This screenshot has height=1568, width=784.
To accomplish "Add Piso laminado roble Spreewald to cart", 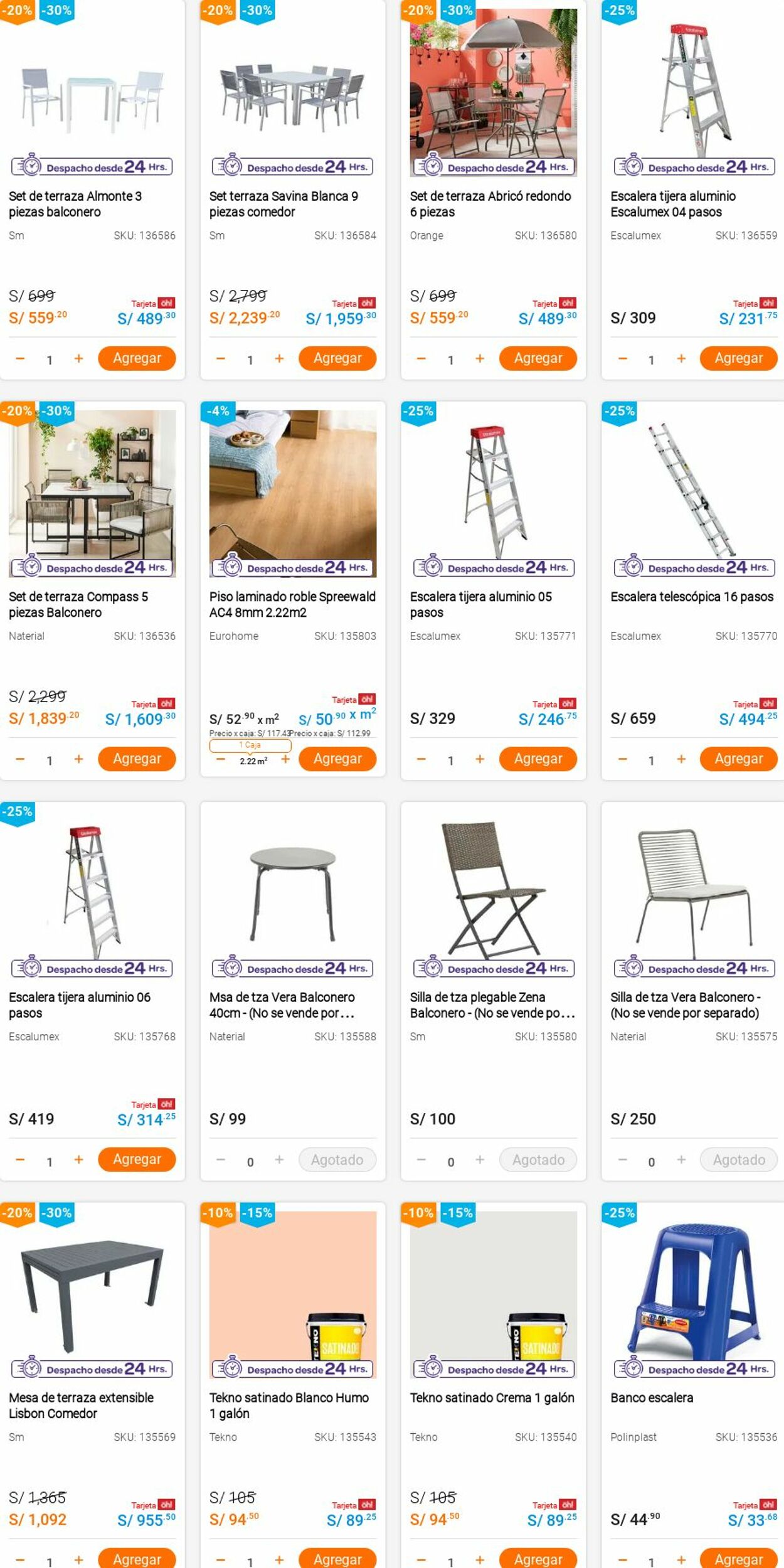I will click(x=337, y=759).
